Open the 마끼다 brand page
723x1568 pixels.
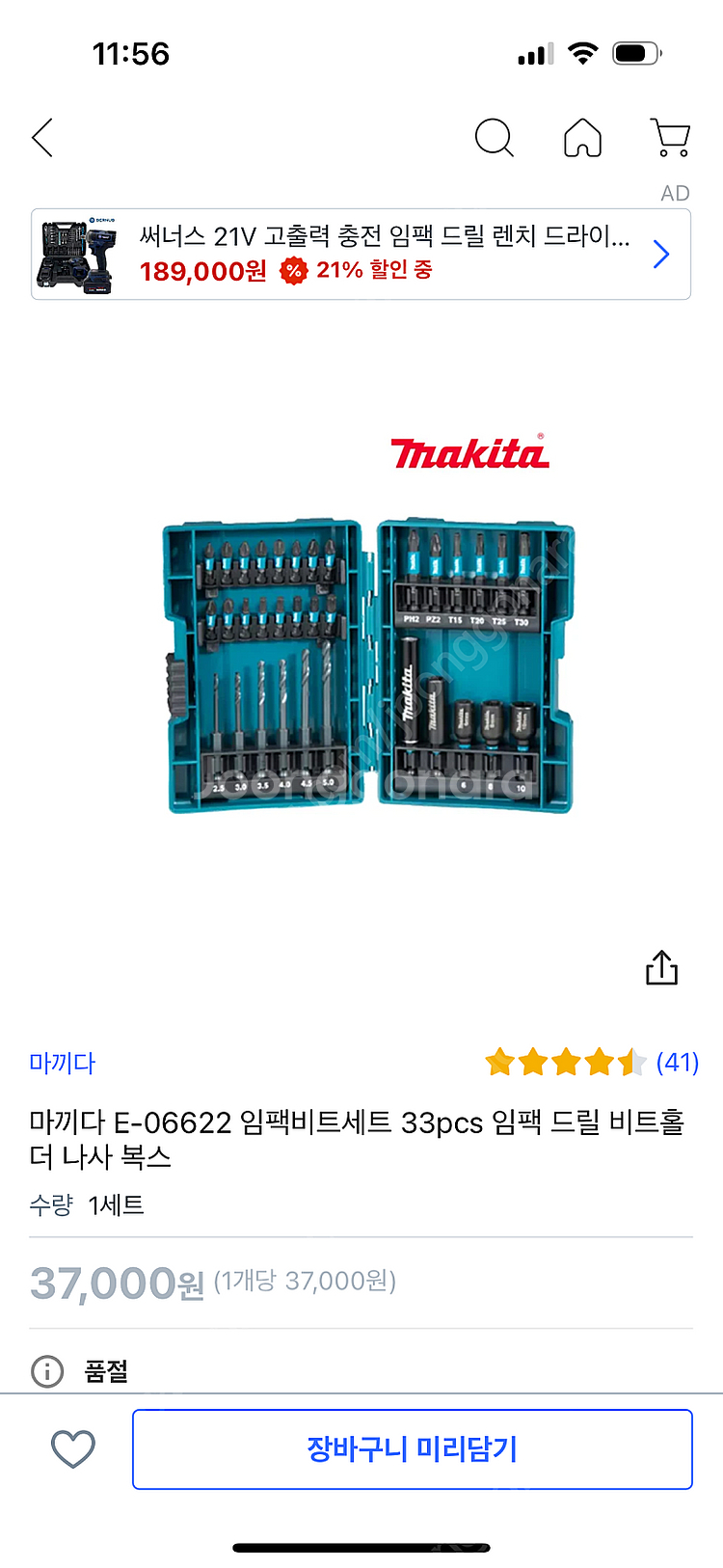pyautogui.click(x=60, y=1063)
